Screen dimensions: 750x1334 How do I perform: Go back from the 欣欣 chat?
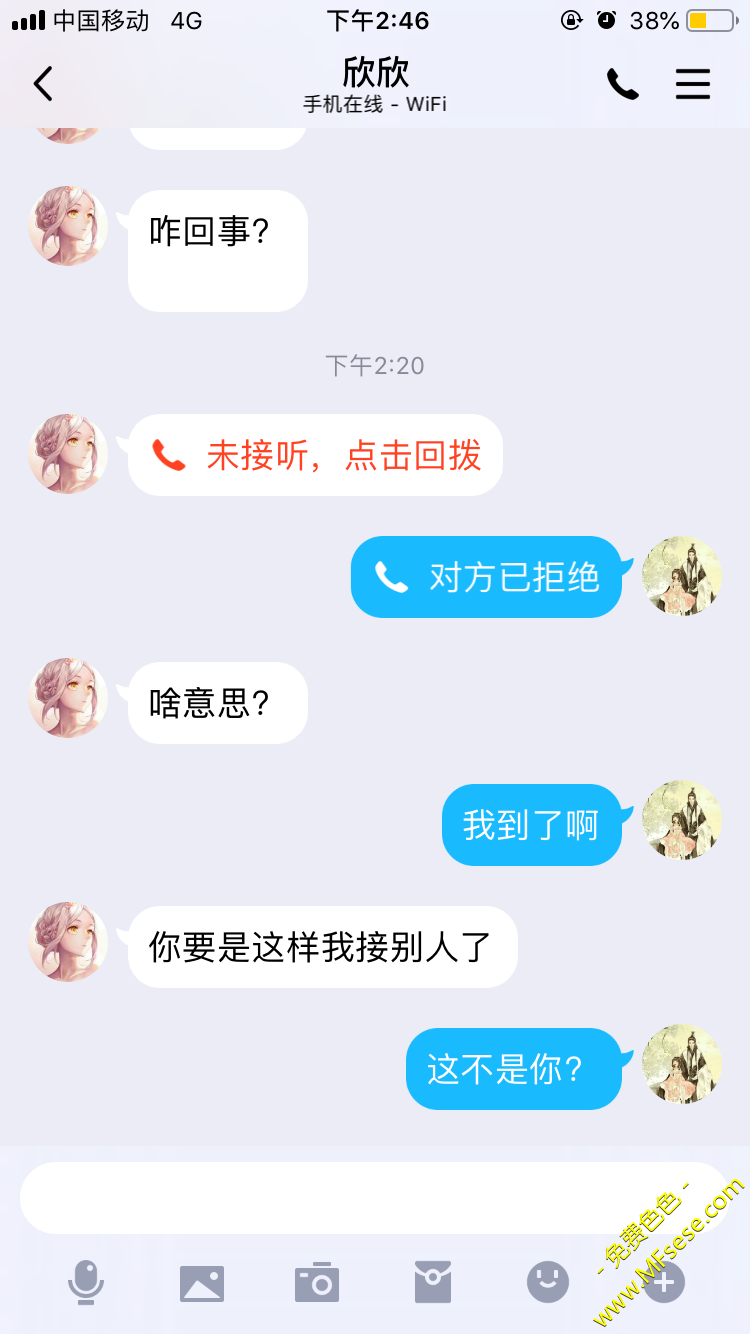(x=43, y=85)
